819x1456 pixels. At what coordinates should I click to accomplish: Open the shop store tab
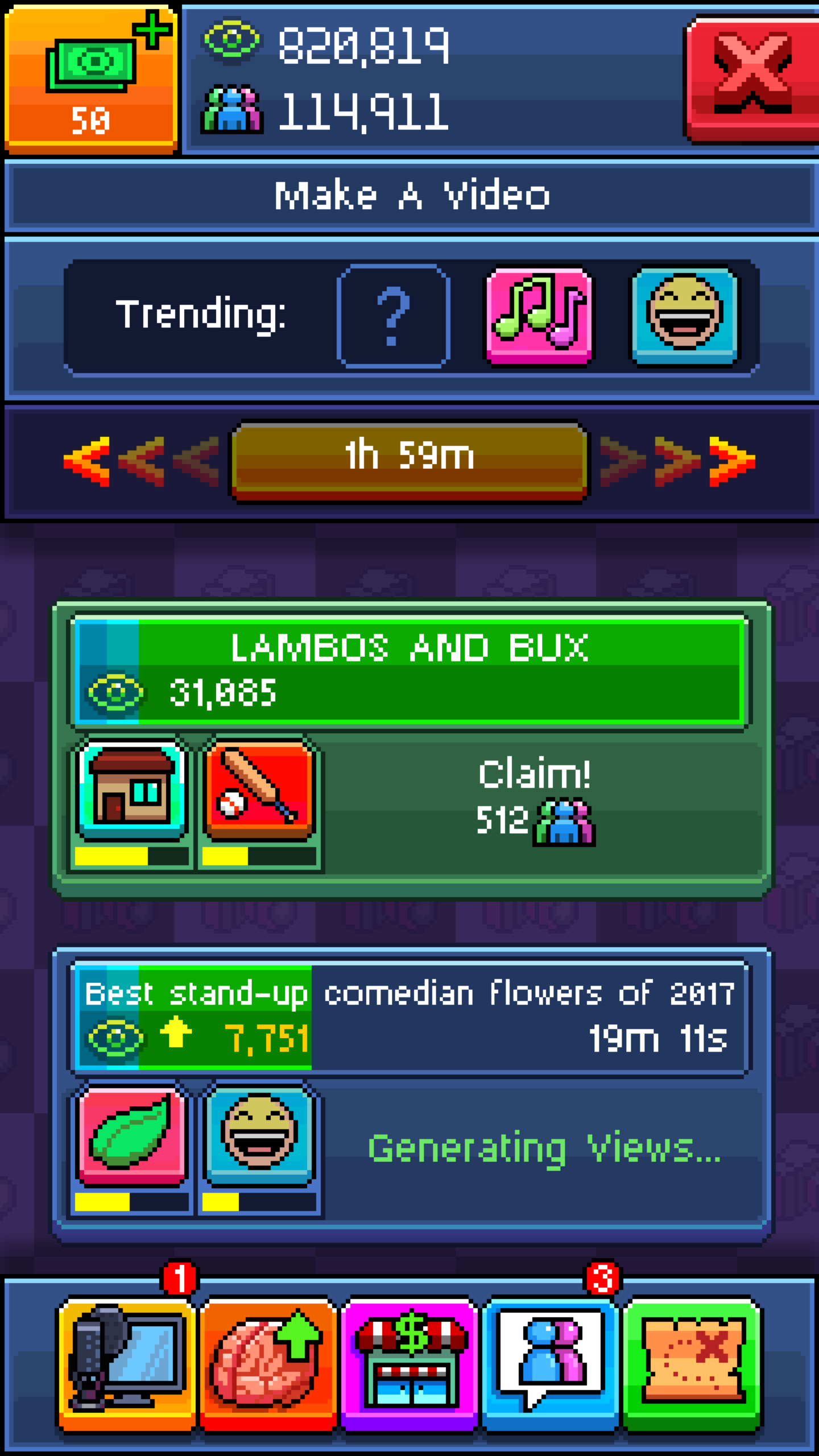point(409,1364)
